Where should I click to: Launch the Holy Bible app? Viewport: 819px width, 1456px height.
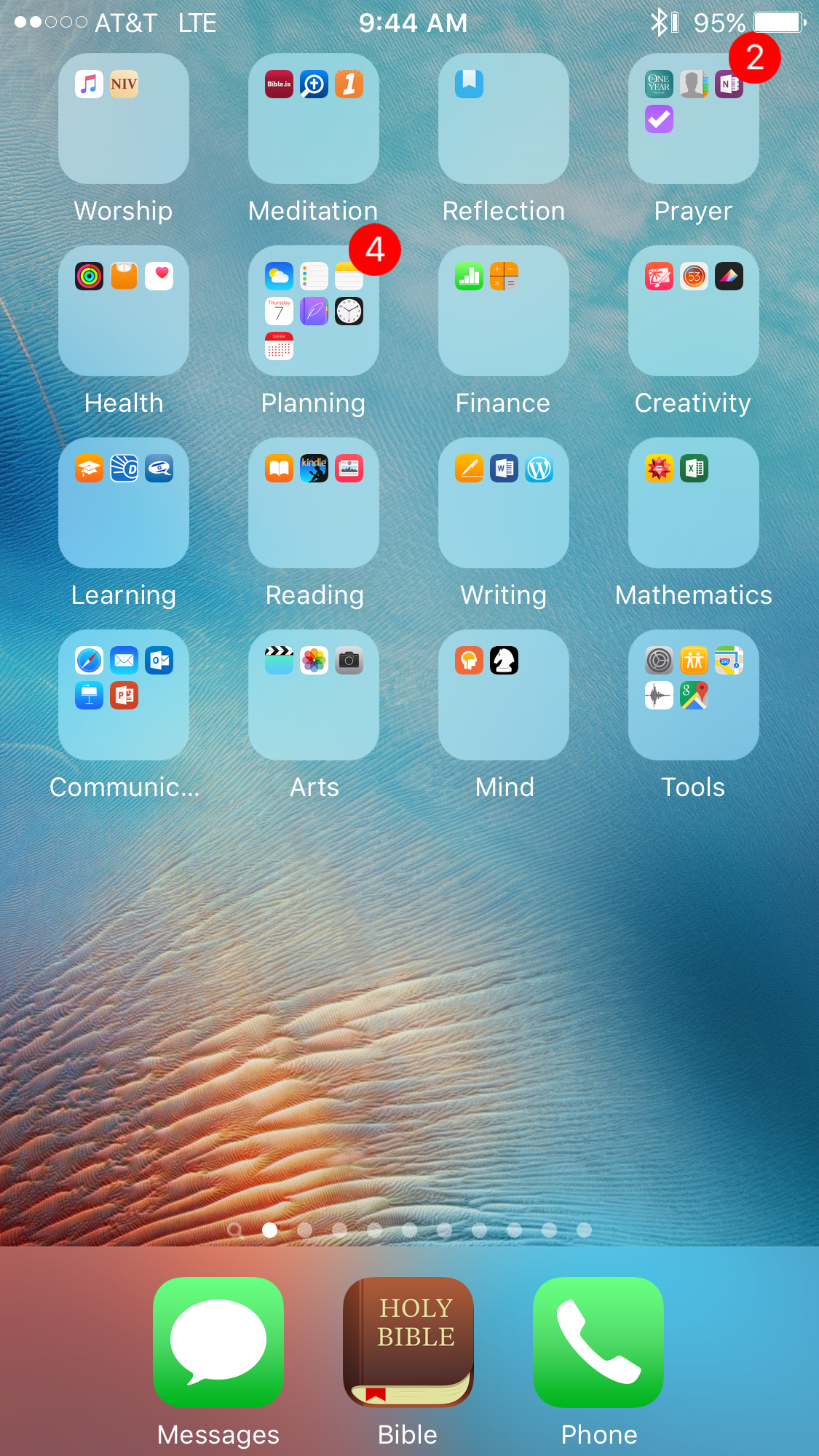click(x=408, y=1342)
